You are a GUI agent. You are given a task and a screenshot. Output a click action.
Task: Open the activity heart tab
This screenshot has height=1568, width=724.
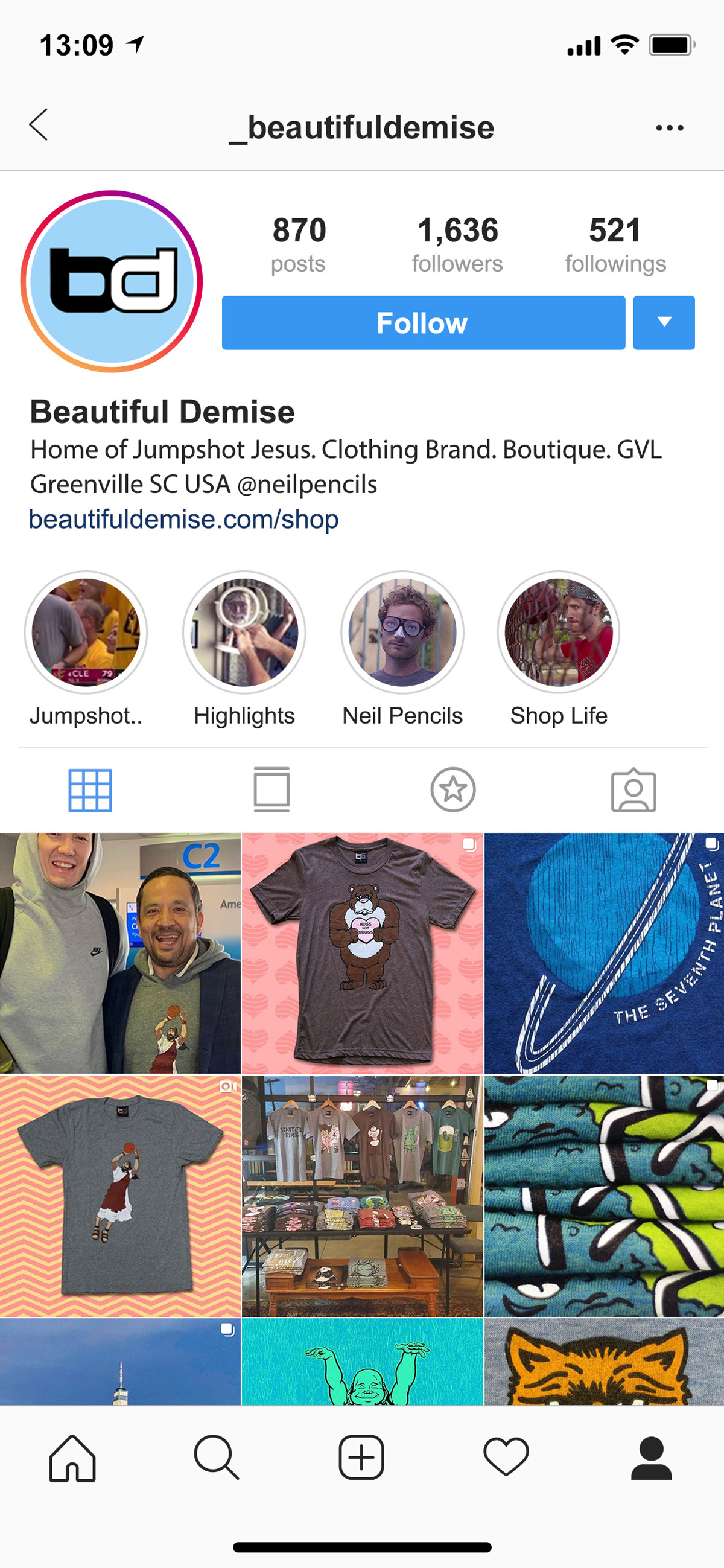(506, 1458)
